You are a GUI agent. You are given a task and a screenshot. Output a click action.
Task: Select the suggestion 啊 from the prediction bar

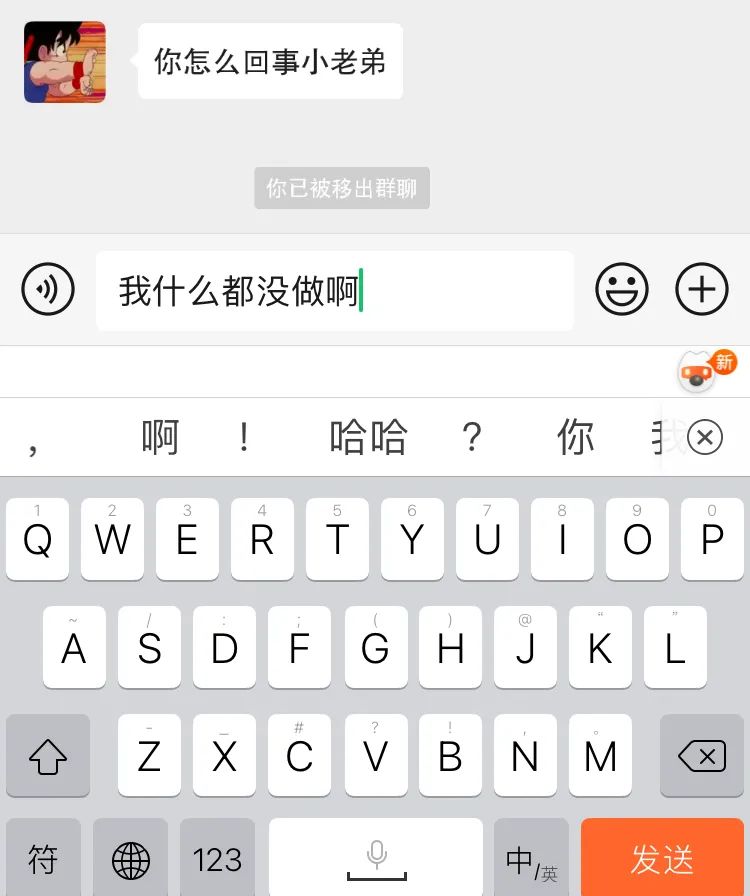click(160, 437)
